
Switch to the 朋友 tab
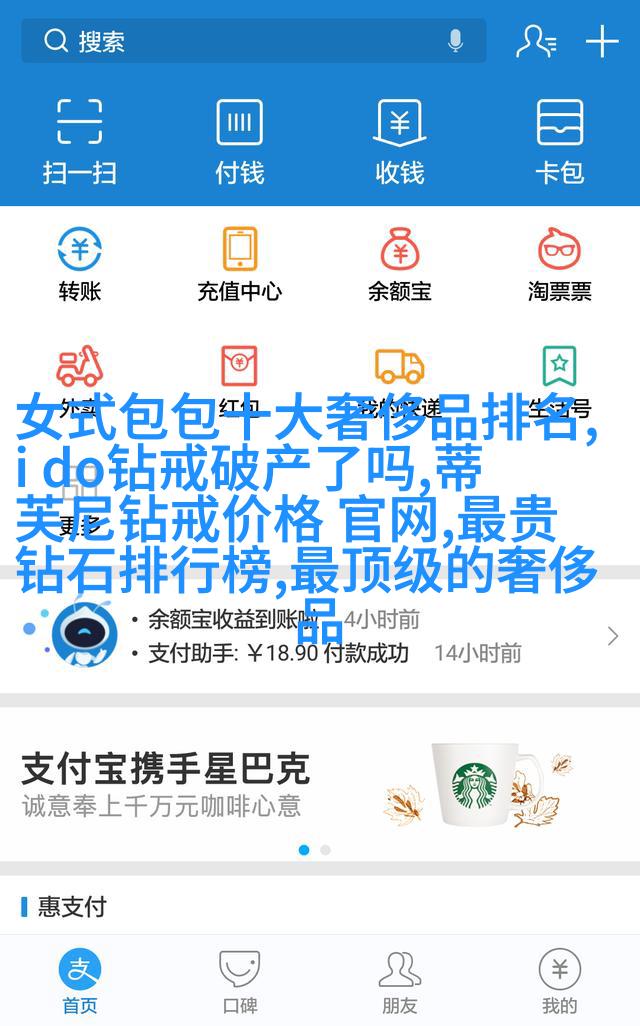(x=400, y=982)
